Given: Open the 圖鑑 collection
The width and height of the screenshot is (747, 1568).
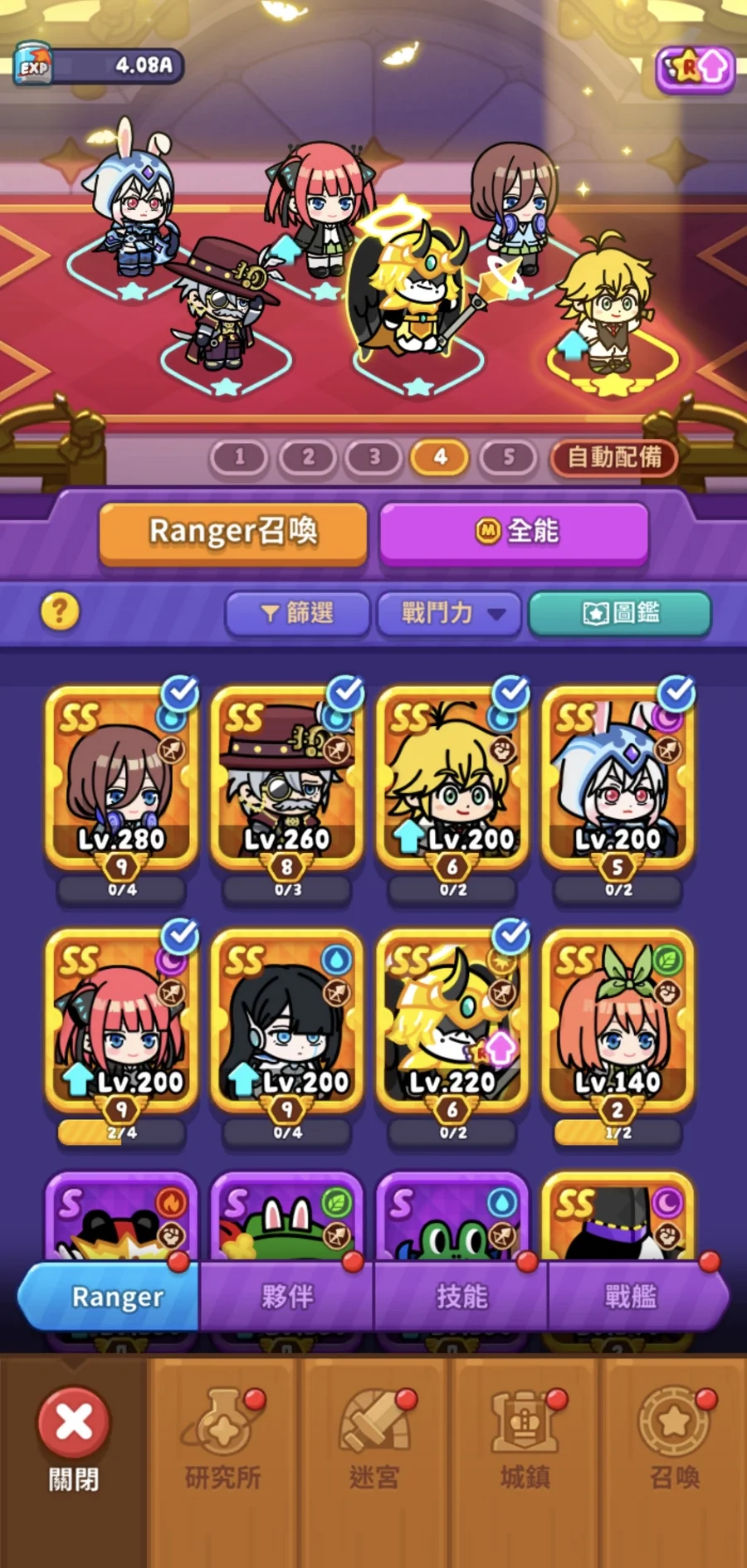Looking at the screenshot, I should (x=620, y=613).
